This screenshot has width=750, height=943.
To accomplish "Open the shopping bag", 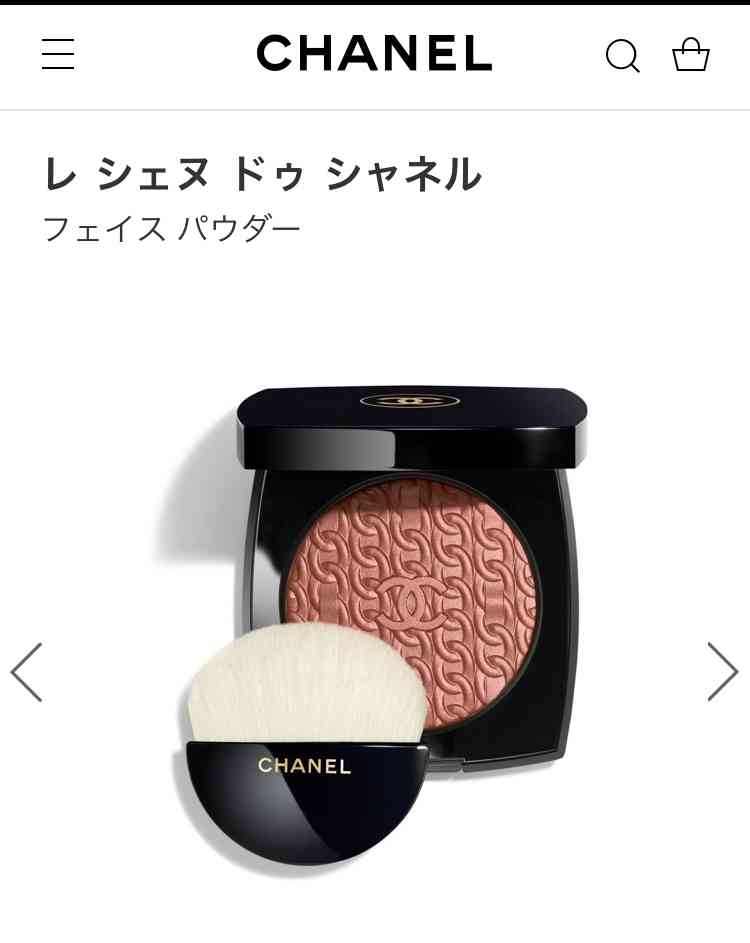I will 690,54.
